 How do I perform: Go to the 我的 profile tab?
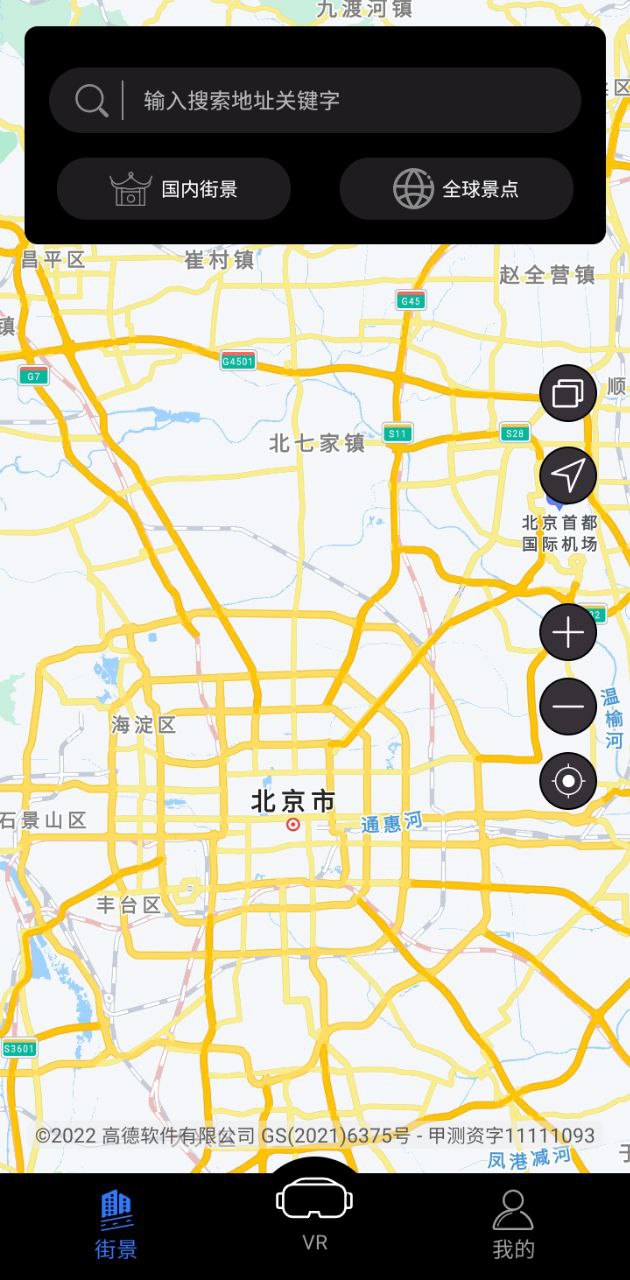point(513,1225)
